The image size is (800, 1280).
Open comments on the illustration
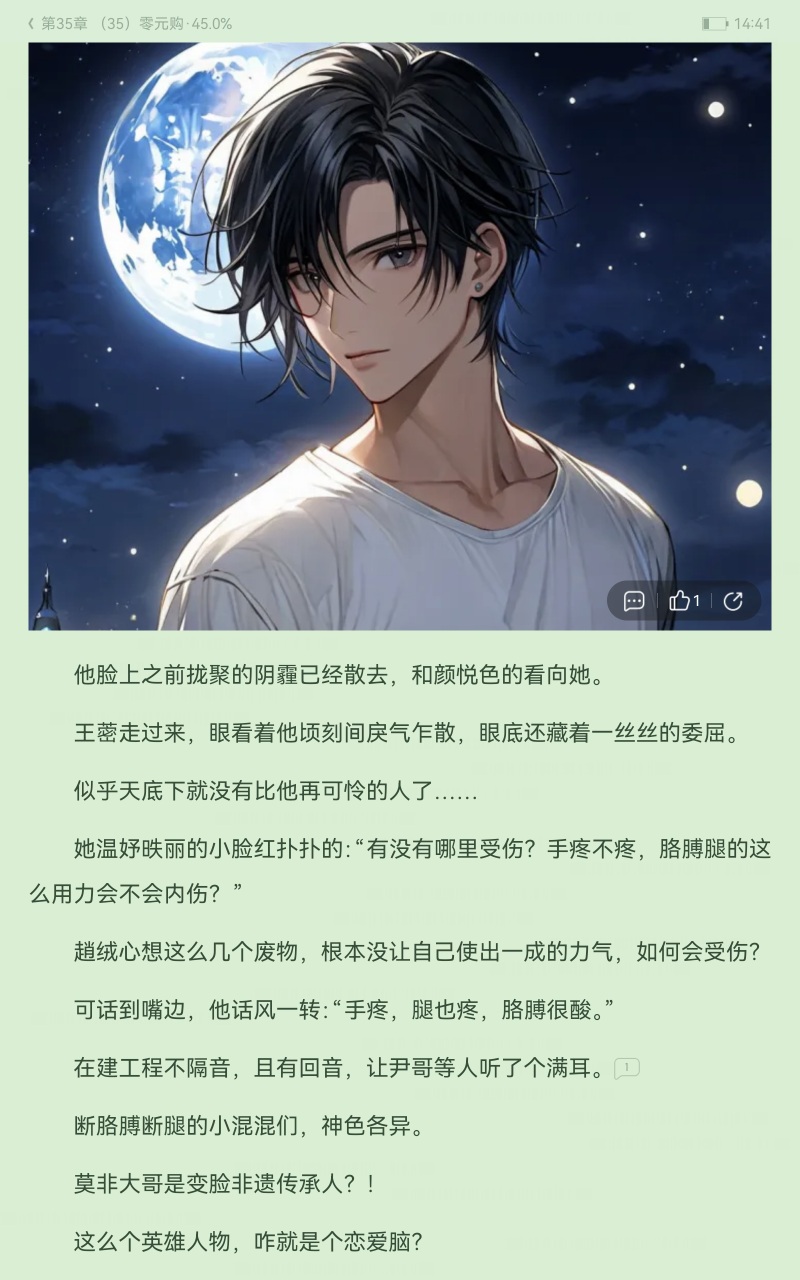(x=634, y=601)
